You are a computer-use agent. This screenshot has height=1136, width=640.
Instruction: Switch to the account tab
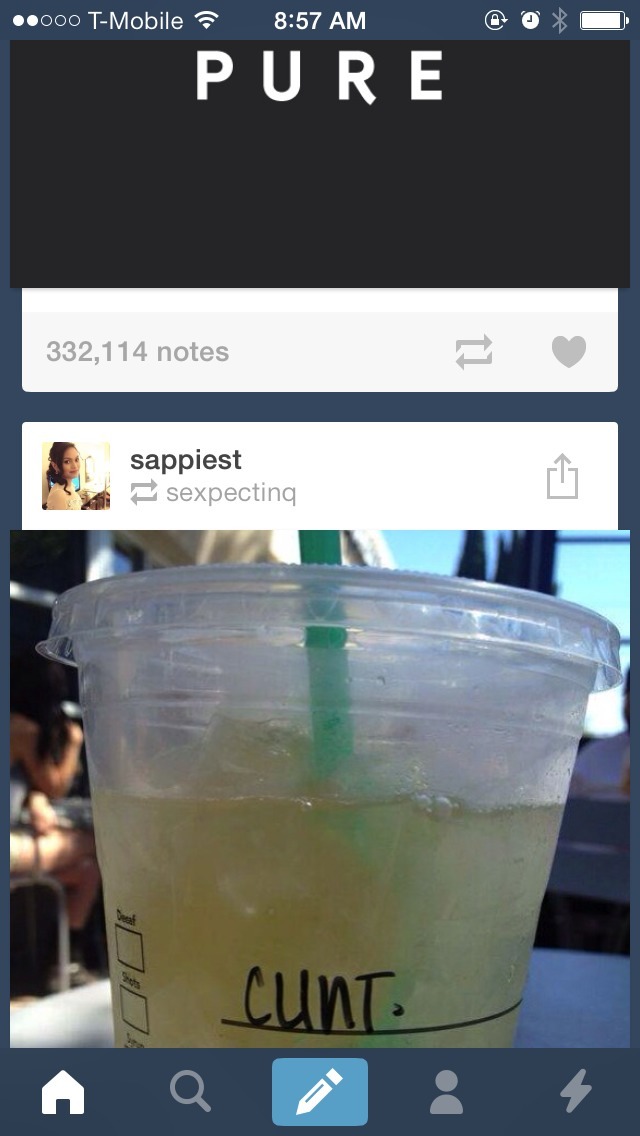pyautogui.click(x=446, y=1091)
